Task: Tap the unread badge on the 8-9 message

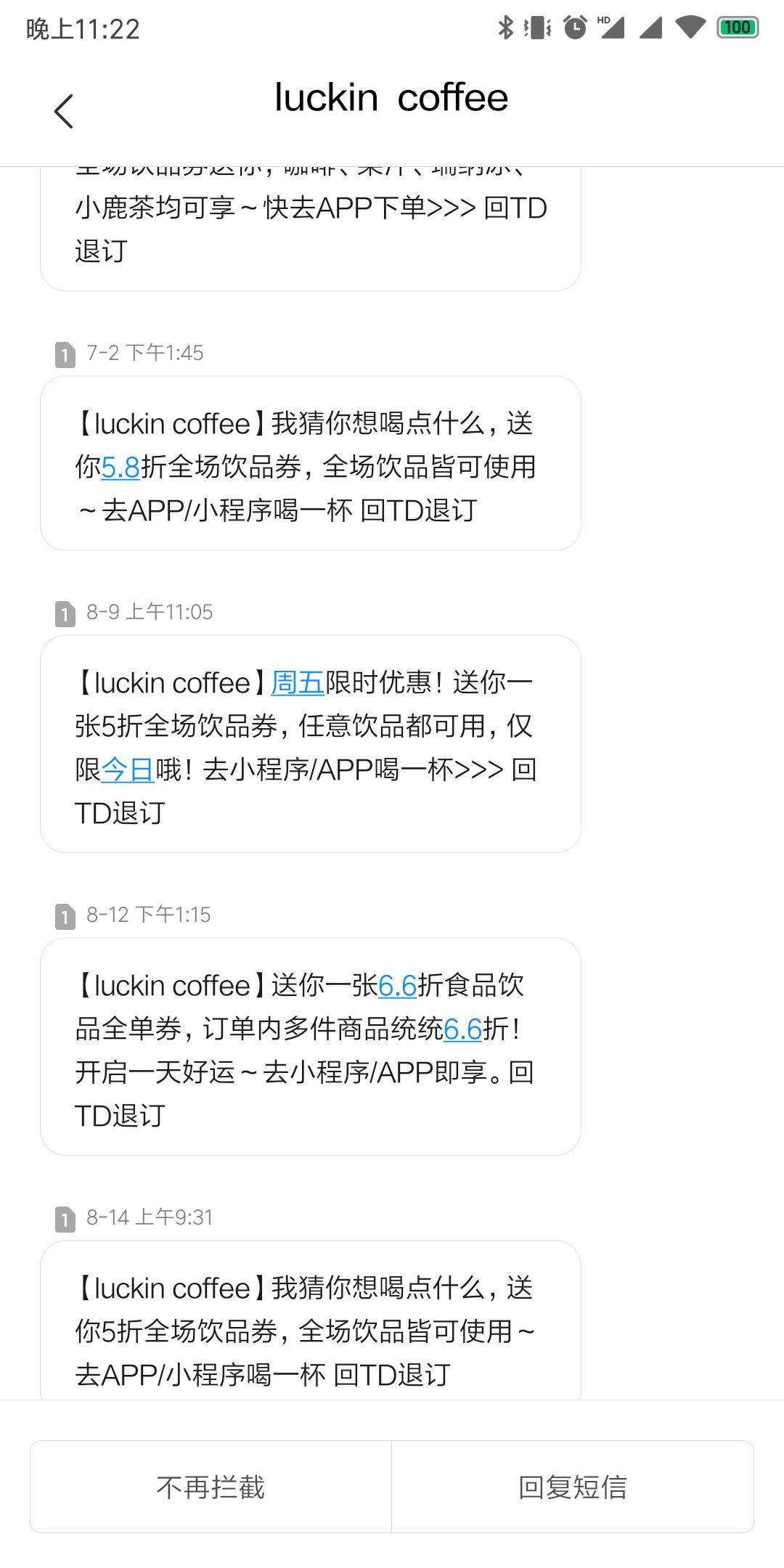Action: pos(64,612)
